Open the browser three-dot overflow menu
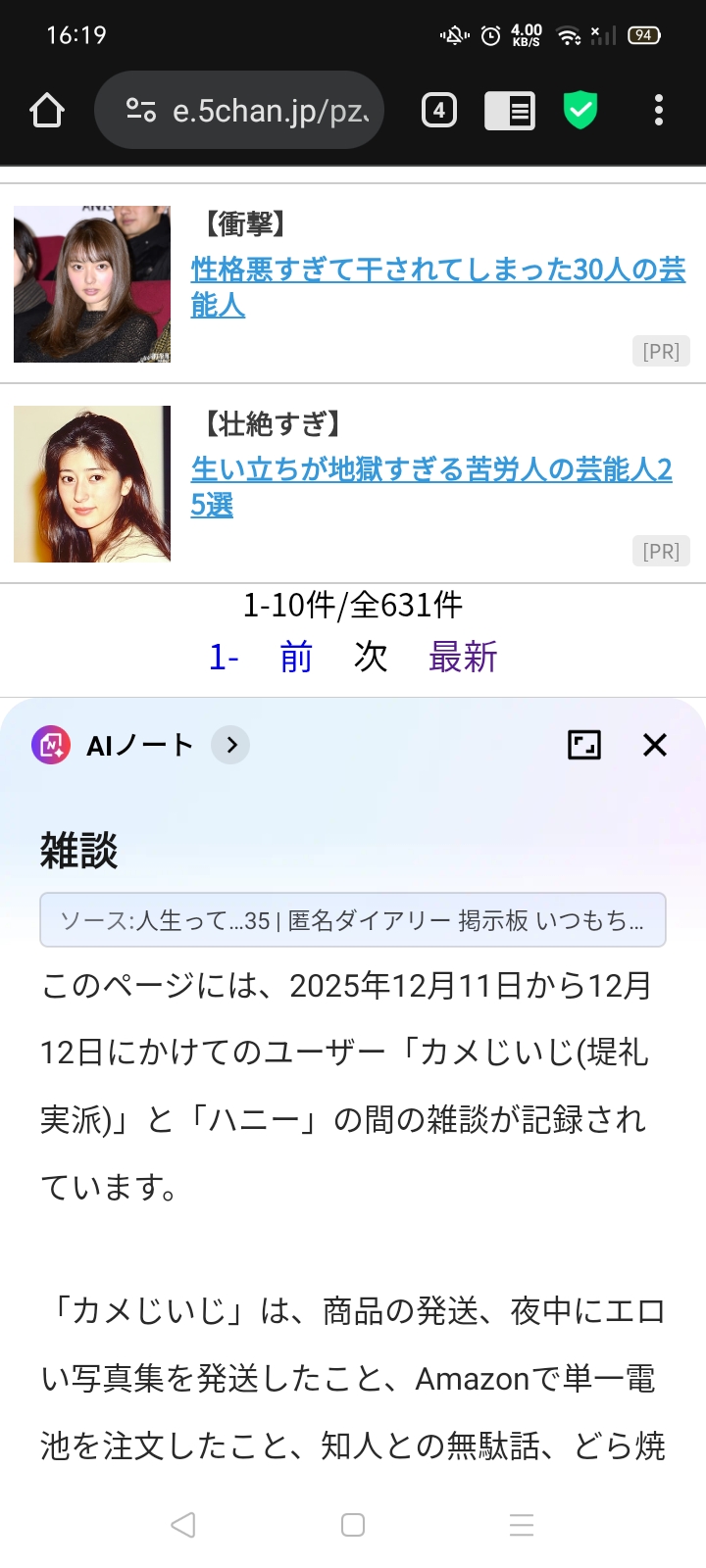 tap(658, 110)
